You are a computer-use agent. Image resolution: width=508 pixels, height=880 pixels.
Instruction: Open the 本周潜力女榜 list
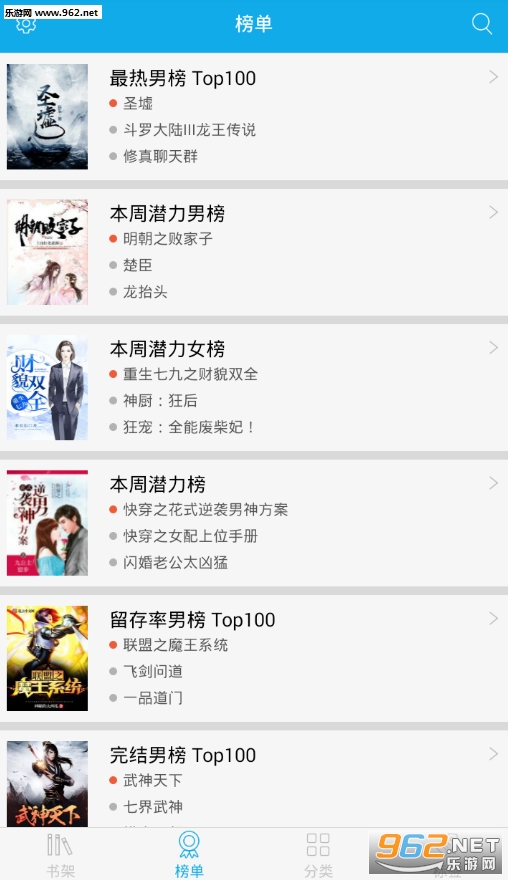[254, 387]
